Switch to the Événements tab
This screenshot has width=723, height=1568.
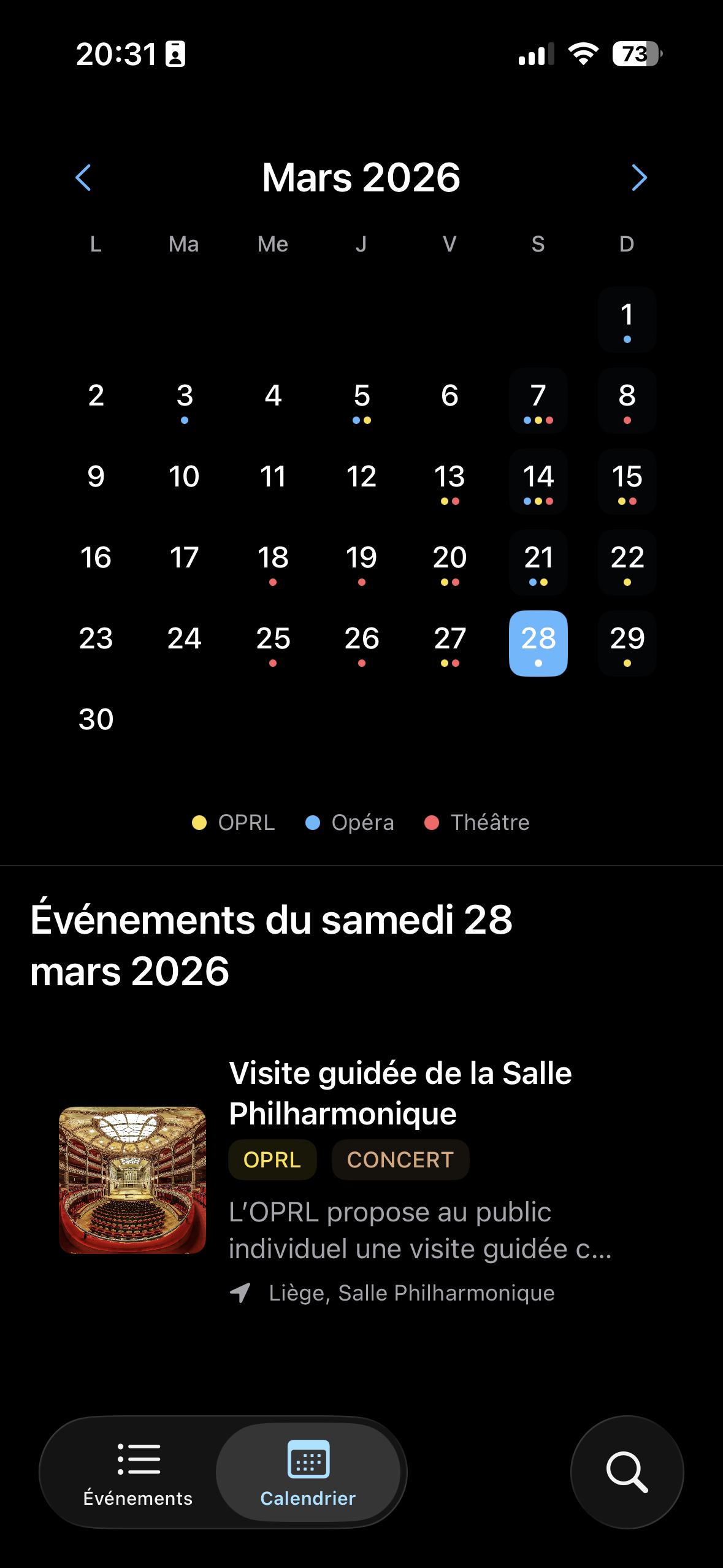pos(137,1472)
